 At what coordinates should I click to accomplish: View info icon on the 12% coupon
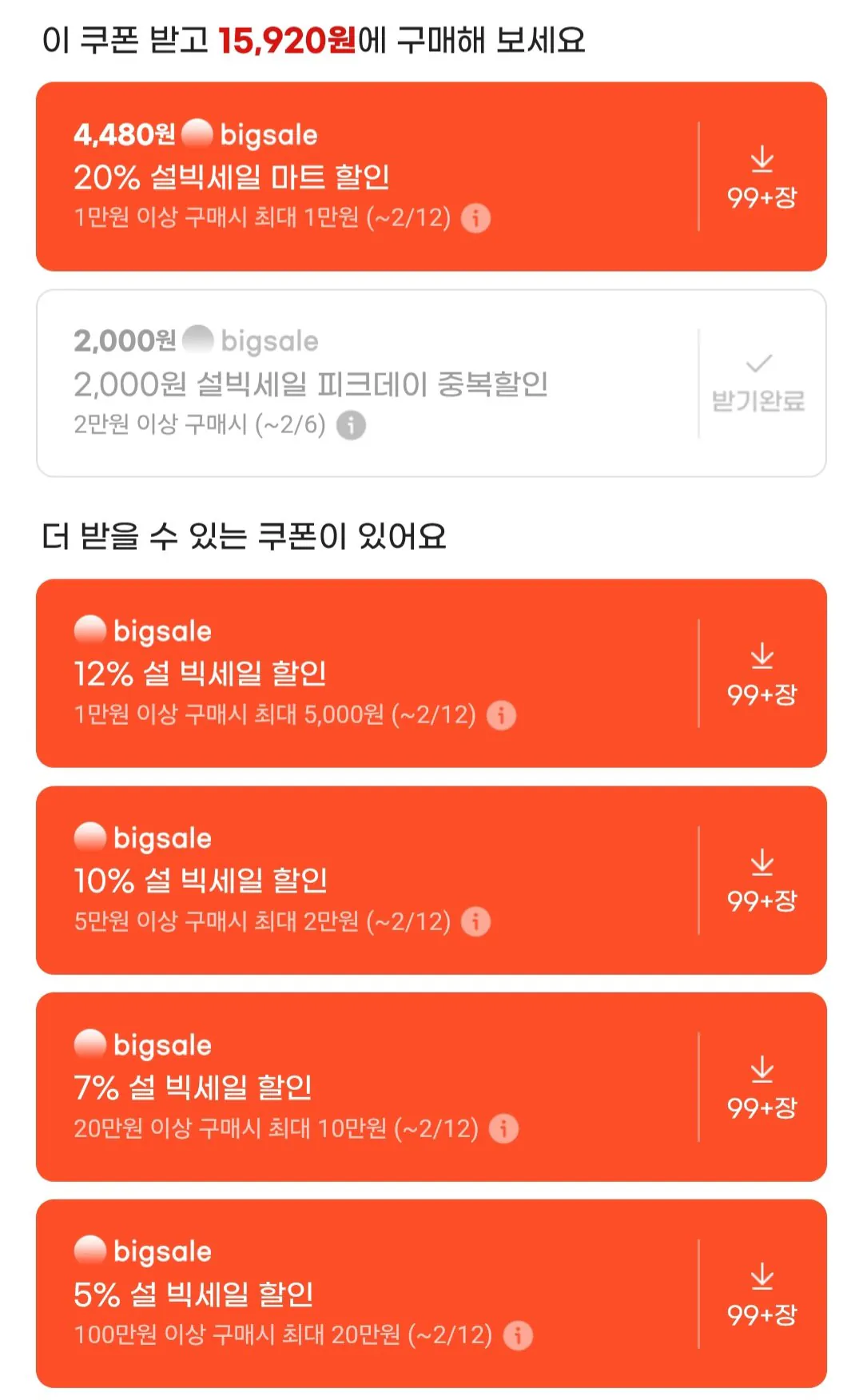(502, 715)
